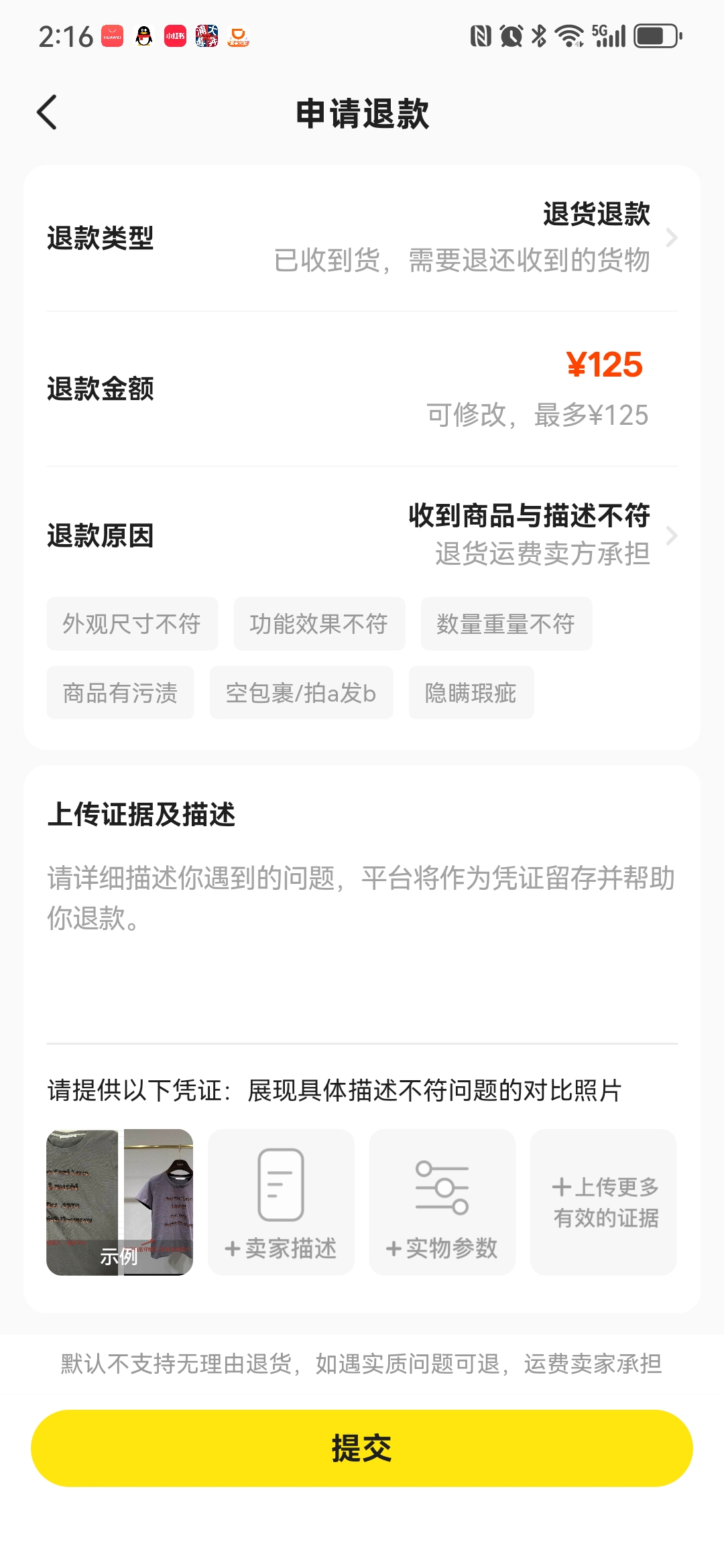The image size is (724, 1568).
Task: Tap the 空包裹/拍a发b chip
Action: click(301, 693)
